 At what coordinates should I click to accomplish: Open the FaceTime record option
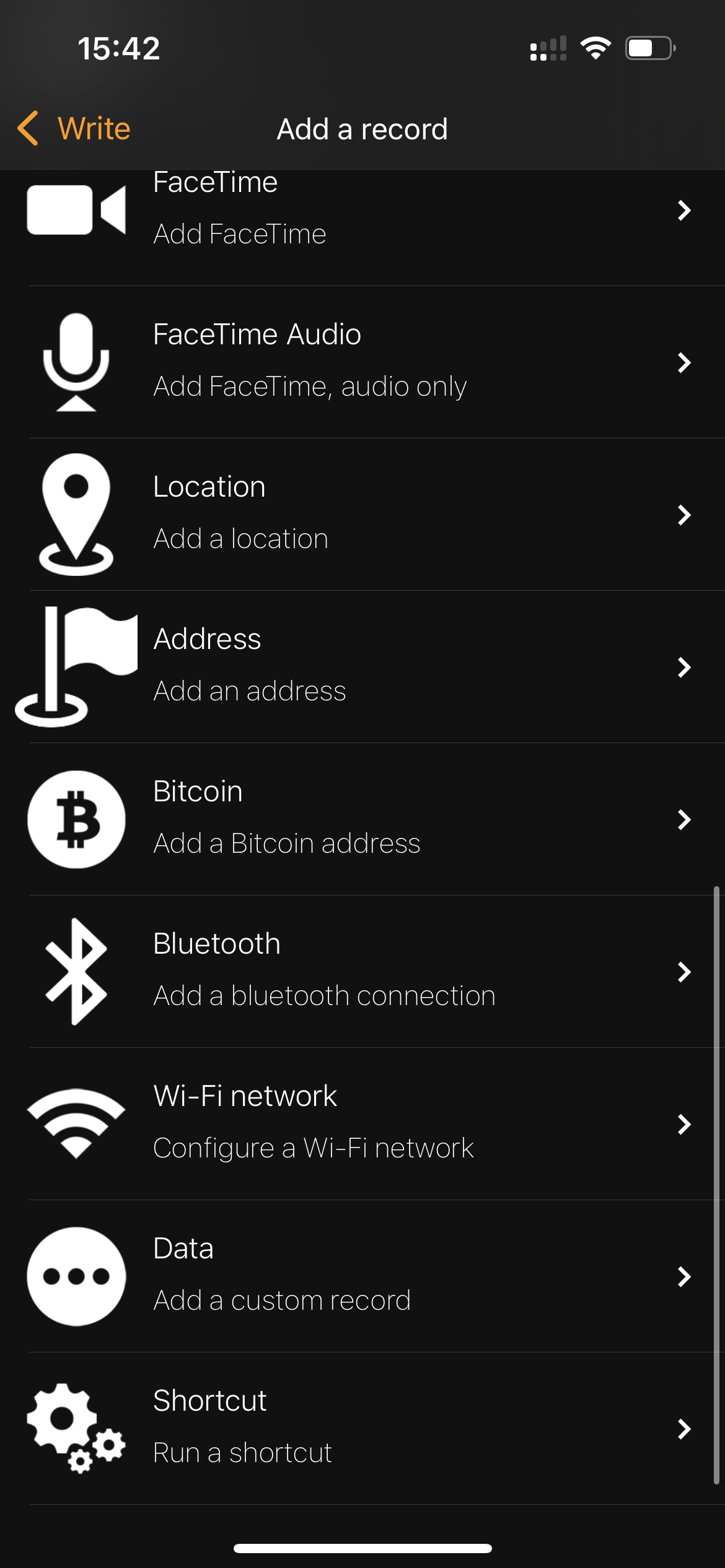point(362,211)
